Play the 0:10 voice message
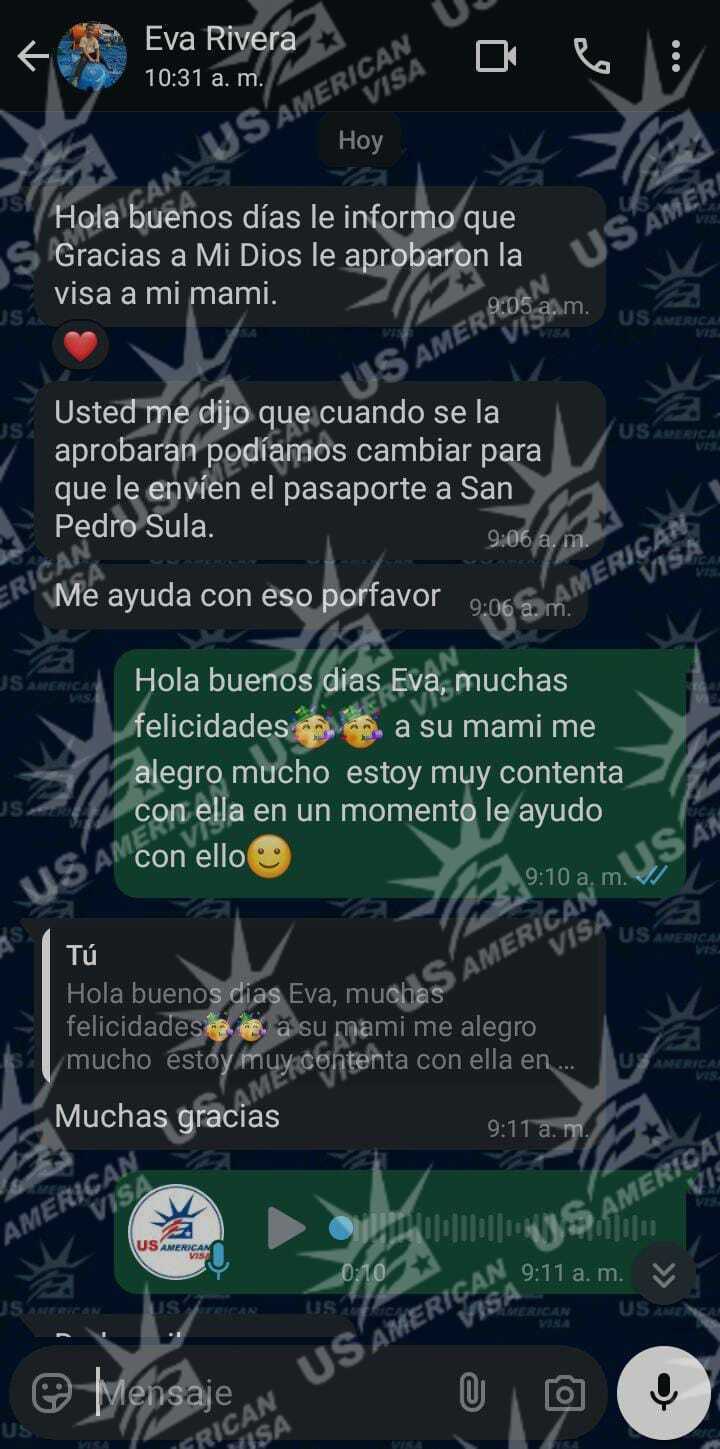Image resolution: width=720 pixels, height=1449 pixels. tap(286, 1228)
